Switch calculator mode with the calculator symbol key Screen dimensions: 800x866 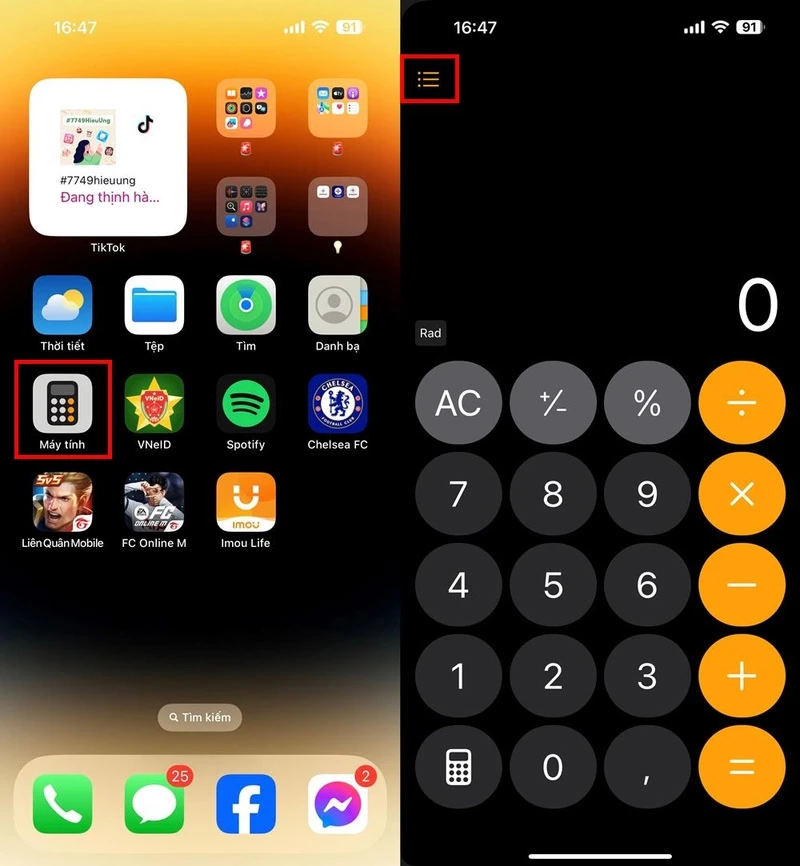458,767
